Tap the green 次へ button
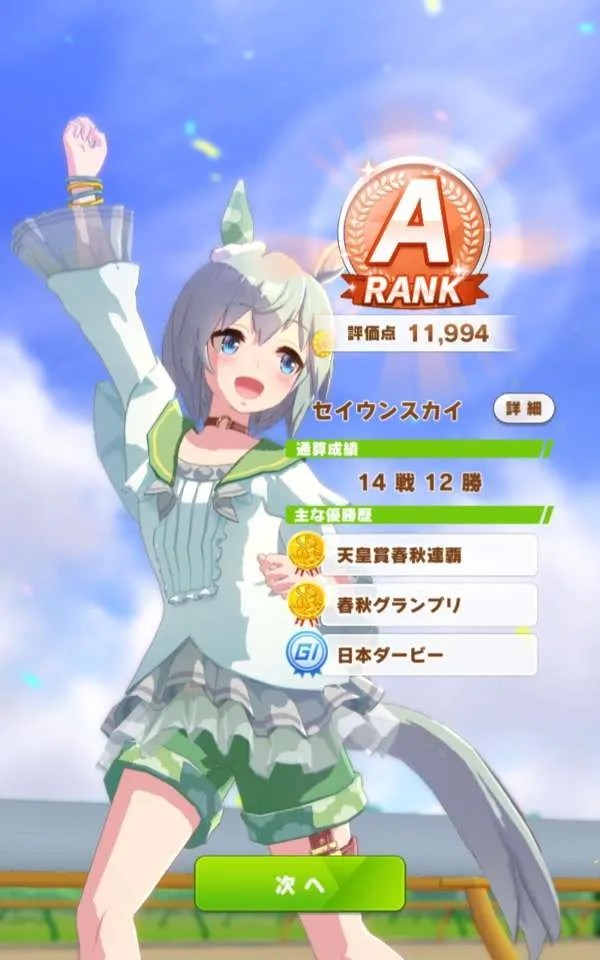Viewport: 600px width, 960px height. (x=300, y=883)
